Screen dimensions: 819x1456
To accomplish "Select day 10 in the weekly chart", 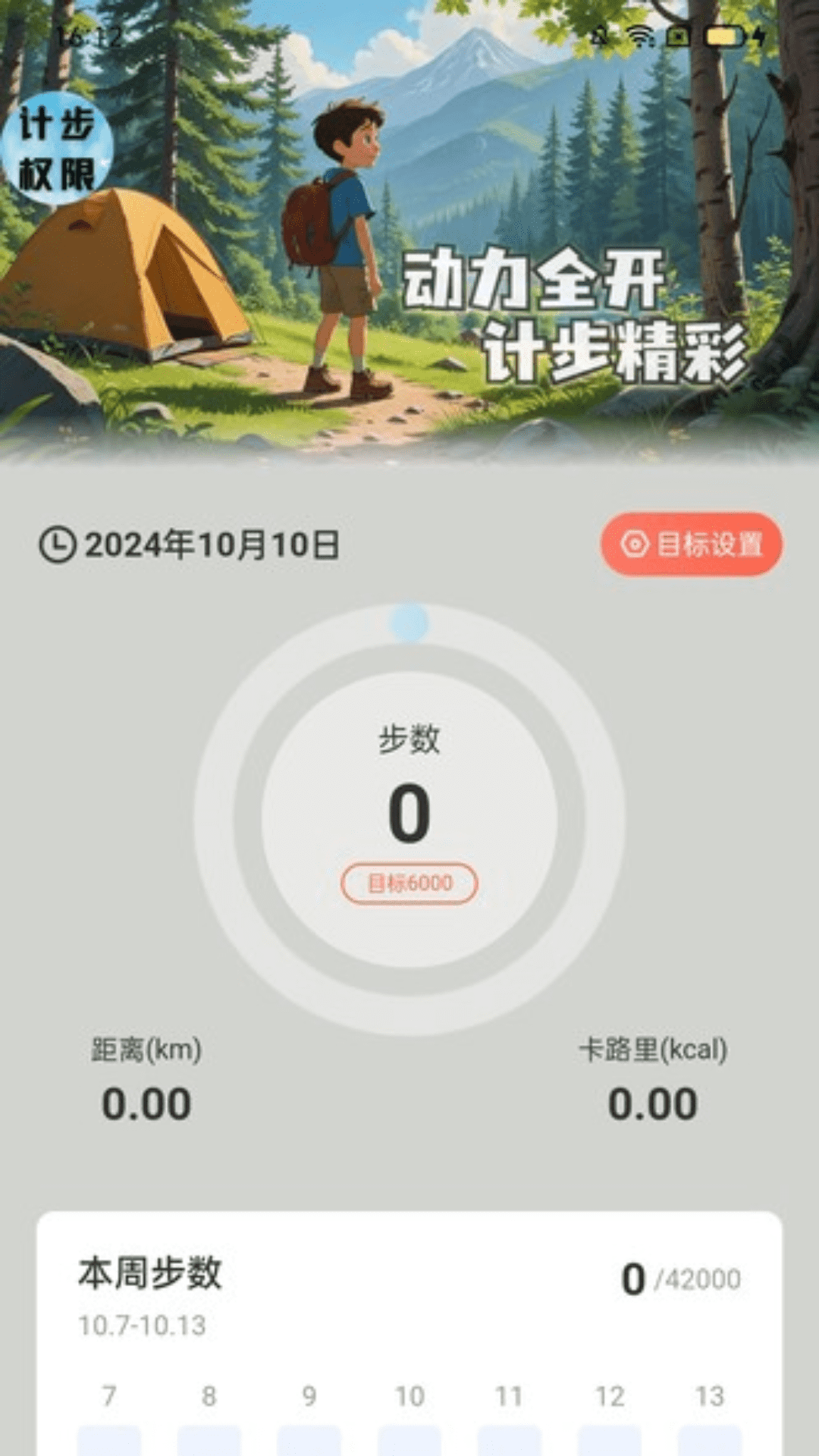I will (x=409, y=1394).
